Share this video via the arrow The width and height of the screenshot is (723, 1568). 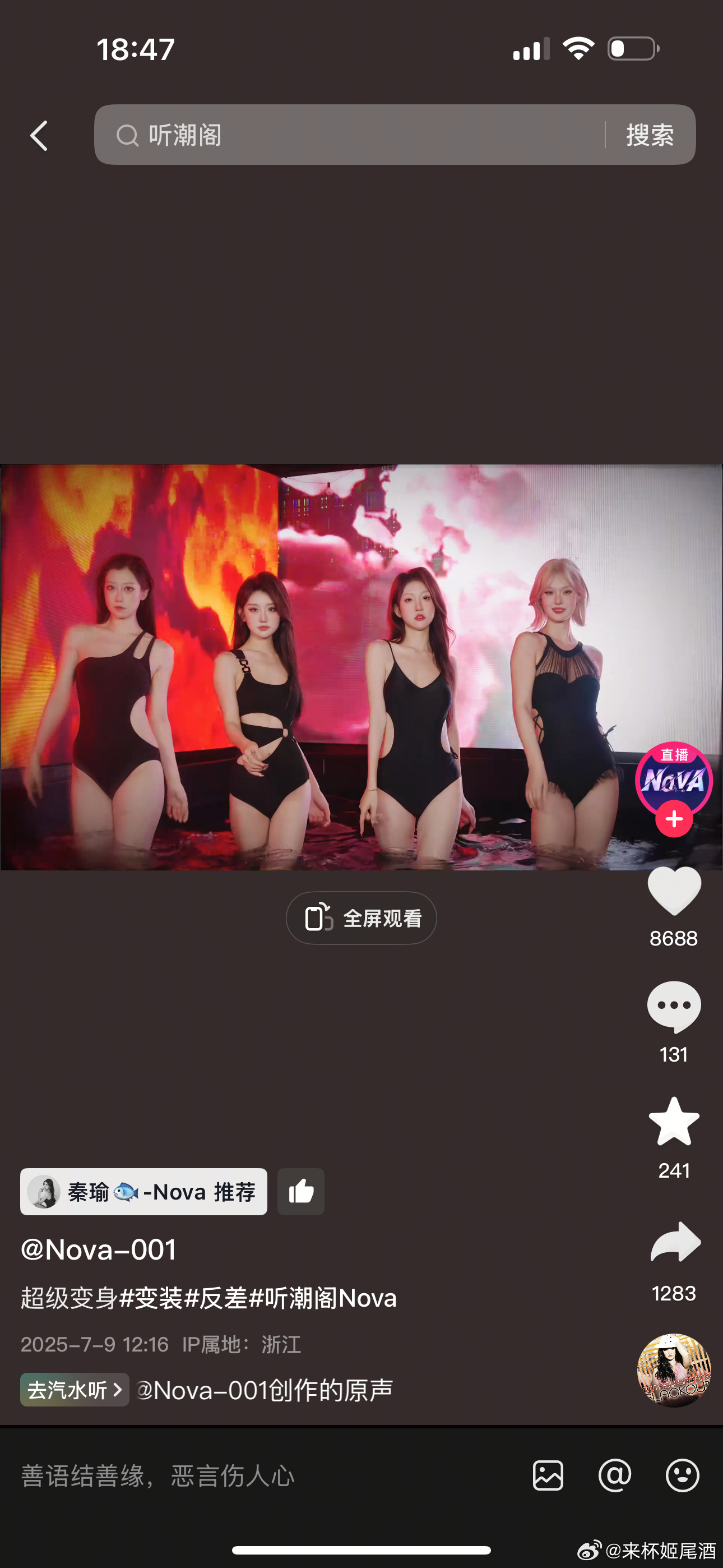click(675, 1242)
